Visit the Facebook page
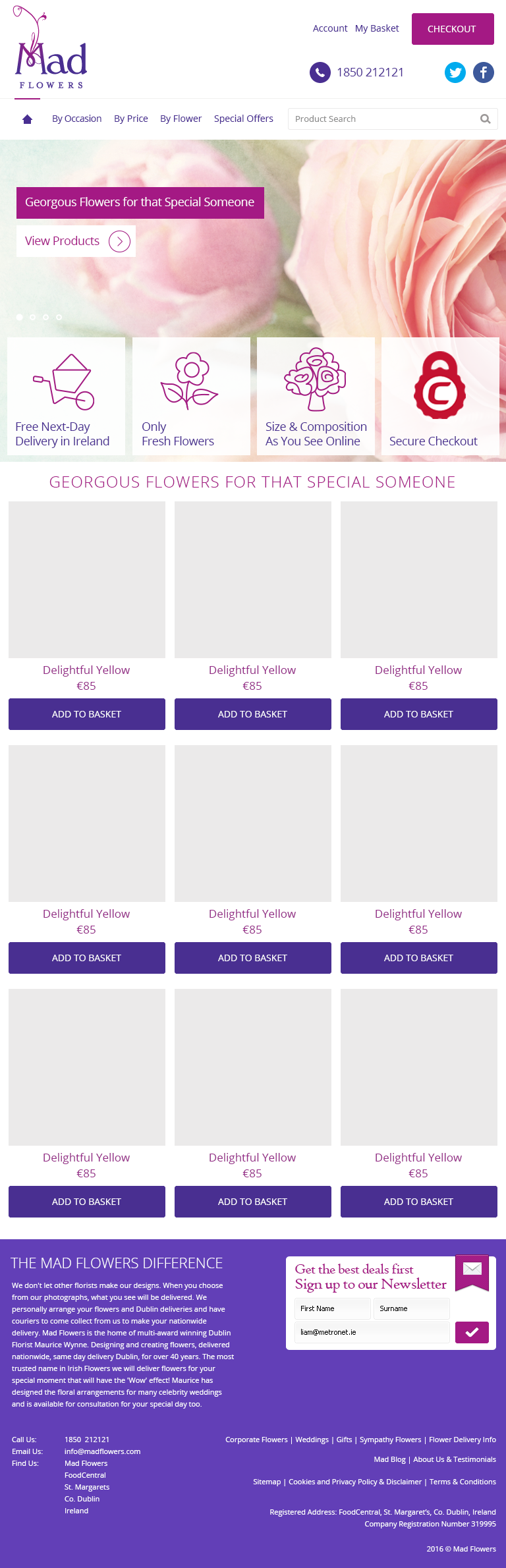 [484, 72]
